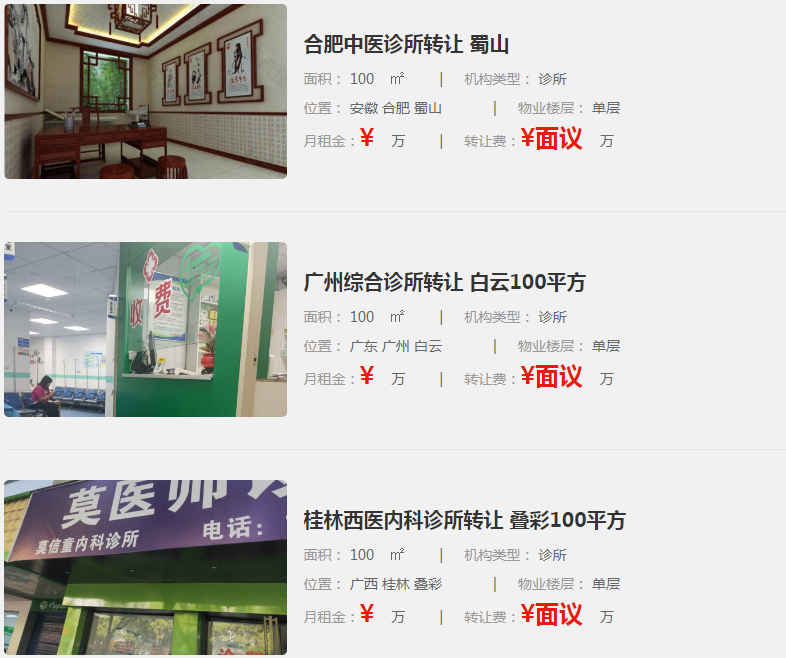Open the 桂林西医内科诊所转让 叠彩100平方 listing
This screenshot has height=658, width=786.
pos(464,521)
